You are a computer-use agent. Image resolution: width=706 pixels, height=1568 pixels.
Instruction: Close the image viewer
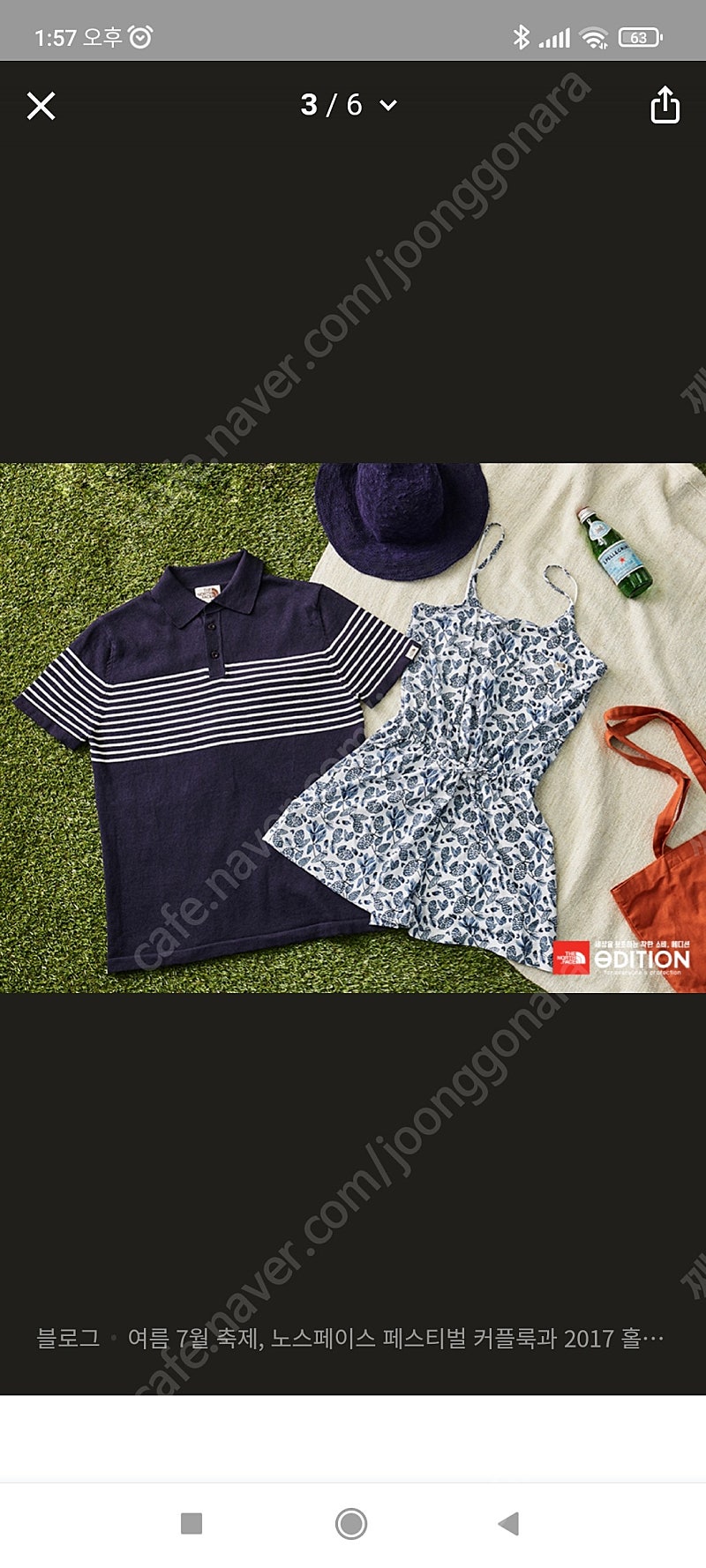click(x=41, y=106)
